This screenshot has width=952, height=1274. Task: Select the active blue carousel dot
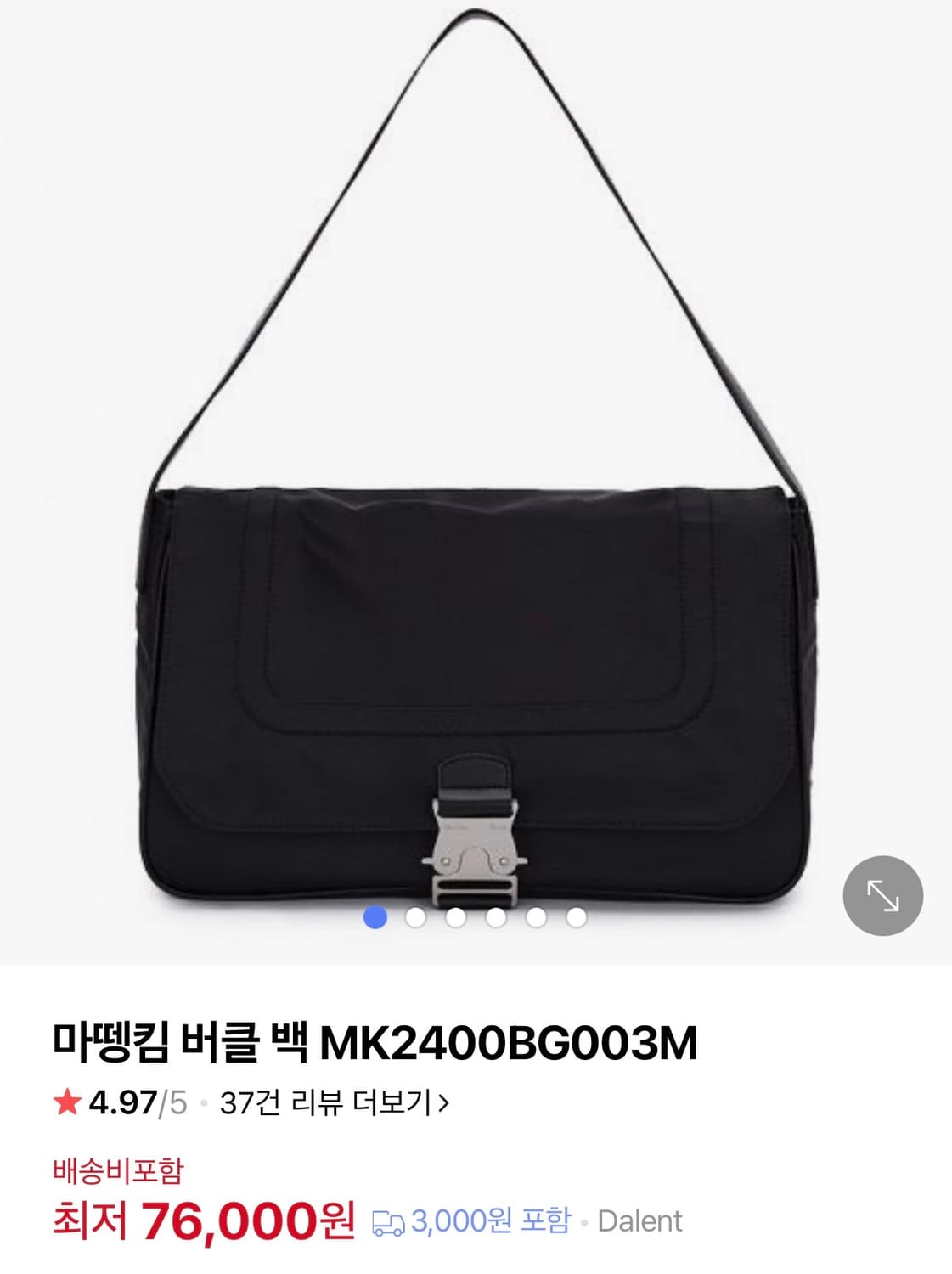[376, 920]
